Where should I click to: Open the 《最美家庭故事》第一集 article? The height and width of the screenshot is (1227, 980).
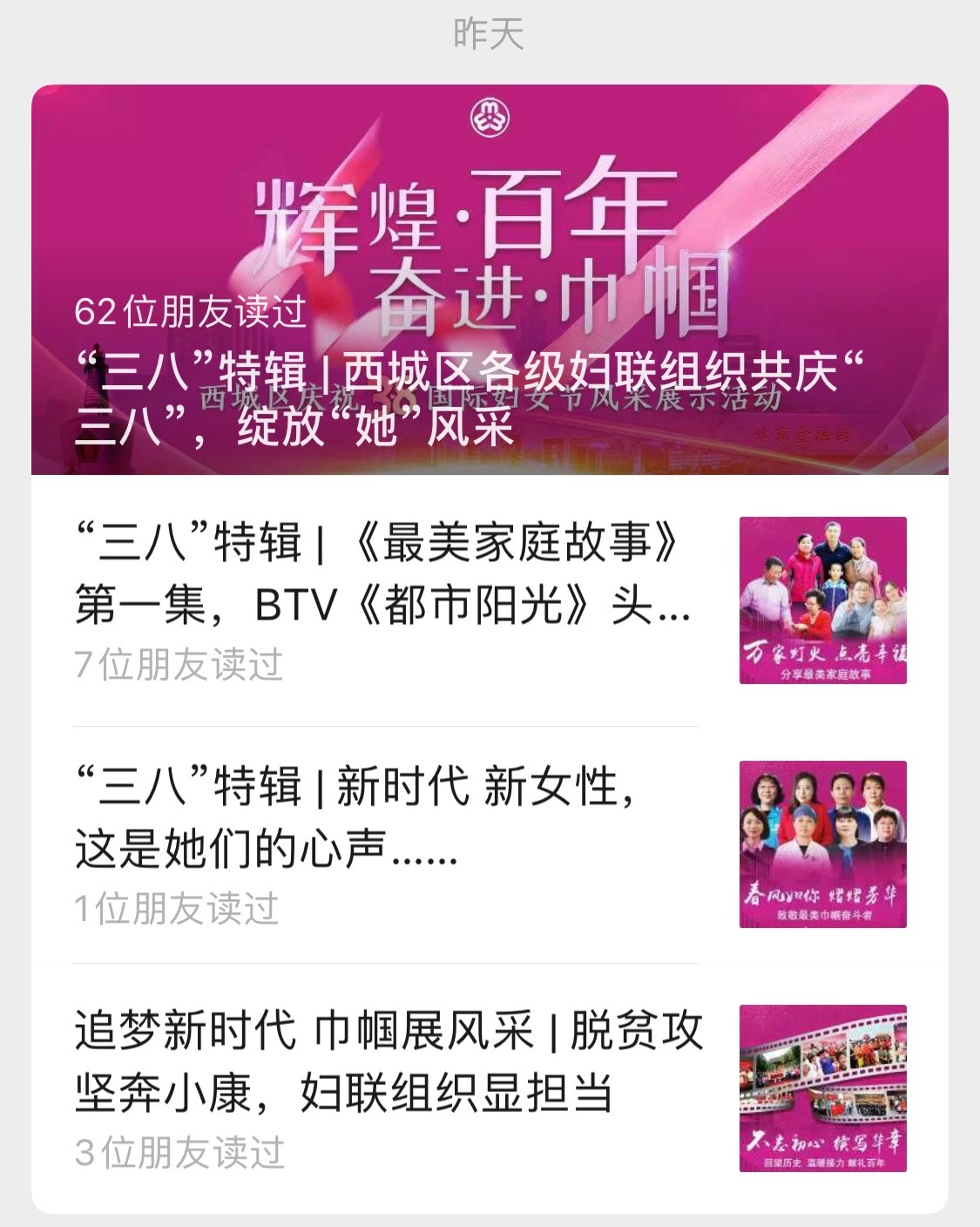[x=383, y=573]
